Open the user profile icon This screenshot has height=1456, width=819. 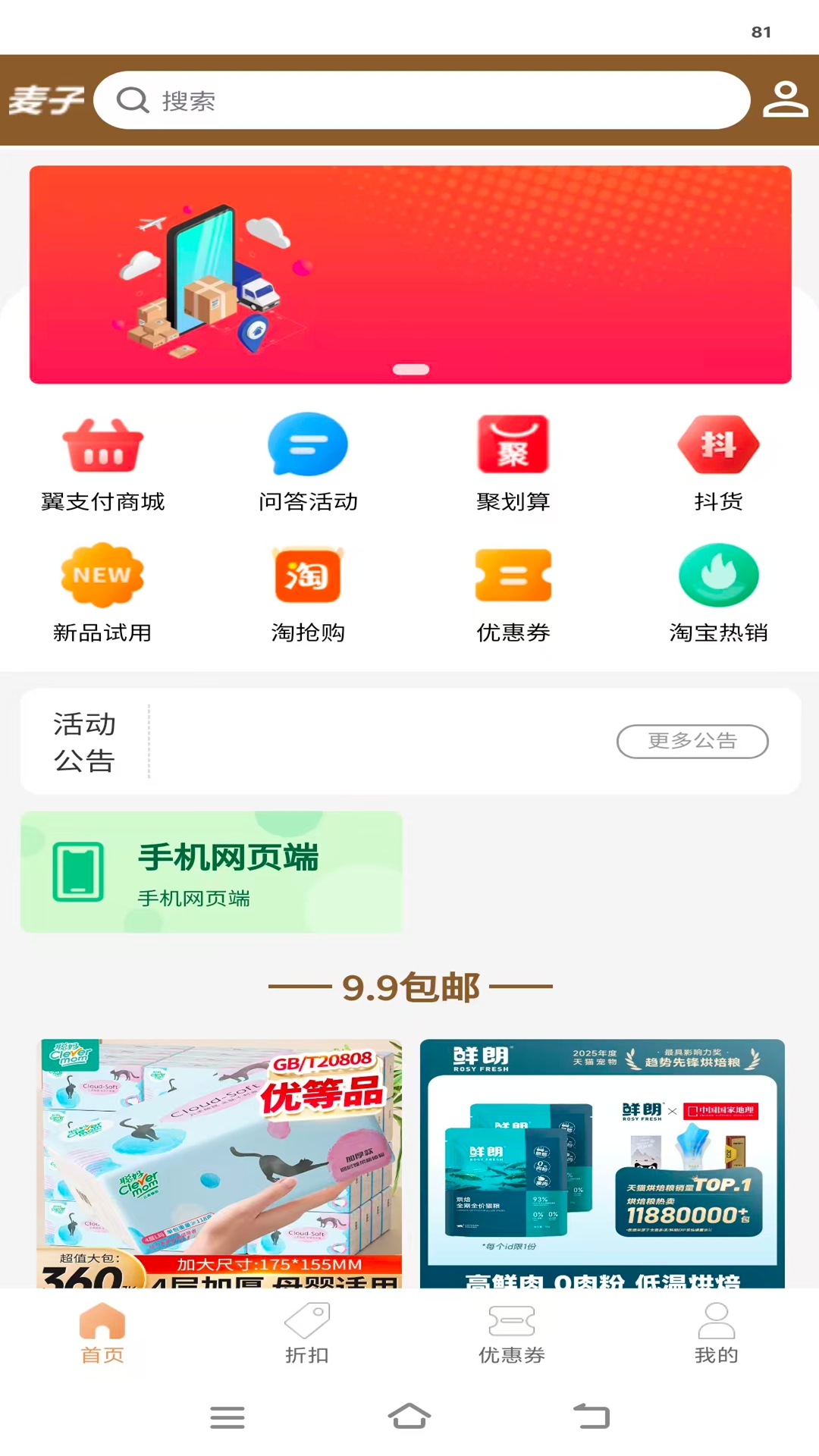point(785,100)
